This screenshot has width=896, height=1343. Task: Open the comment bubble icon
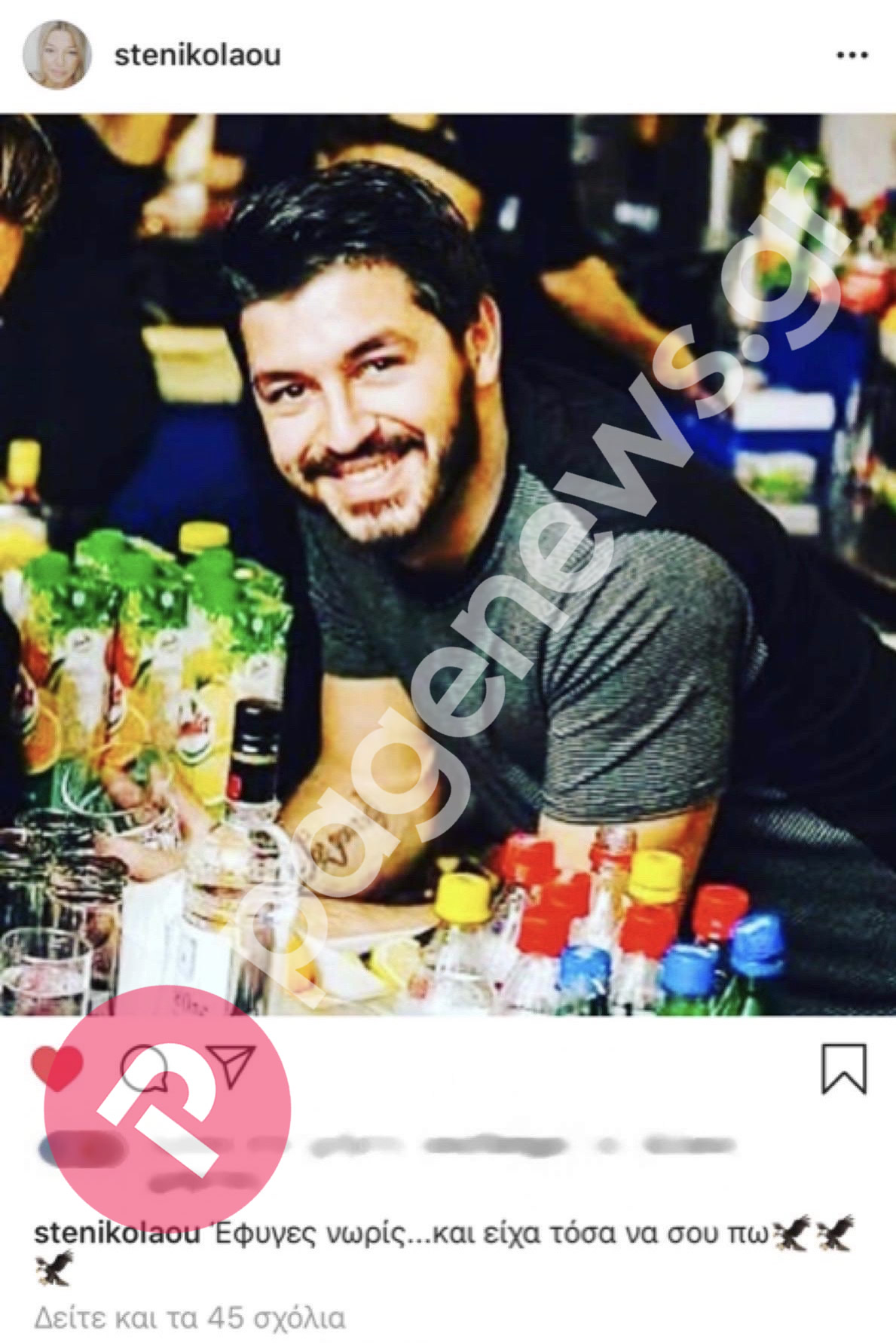click(x=143, y=1069)
